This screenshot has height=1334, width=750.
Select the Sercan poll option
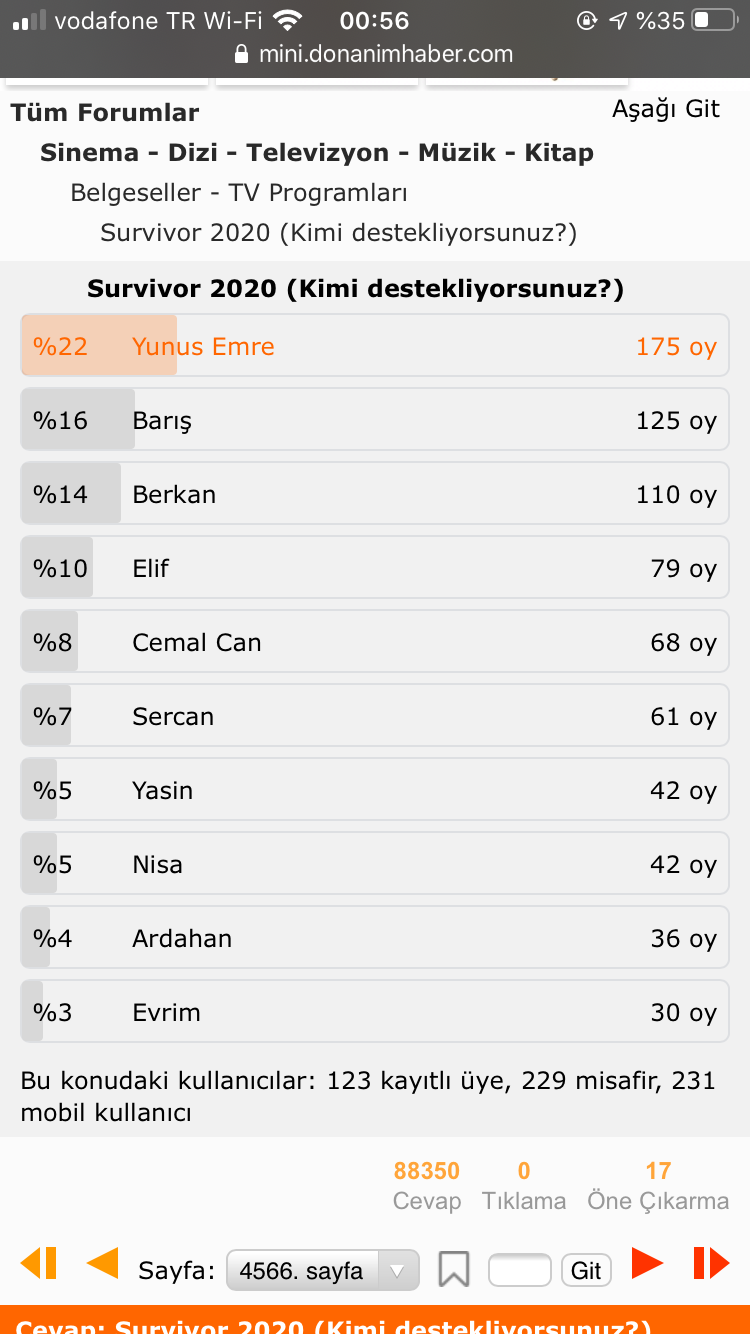point(375,716)
